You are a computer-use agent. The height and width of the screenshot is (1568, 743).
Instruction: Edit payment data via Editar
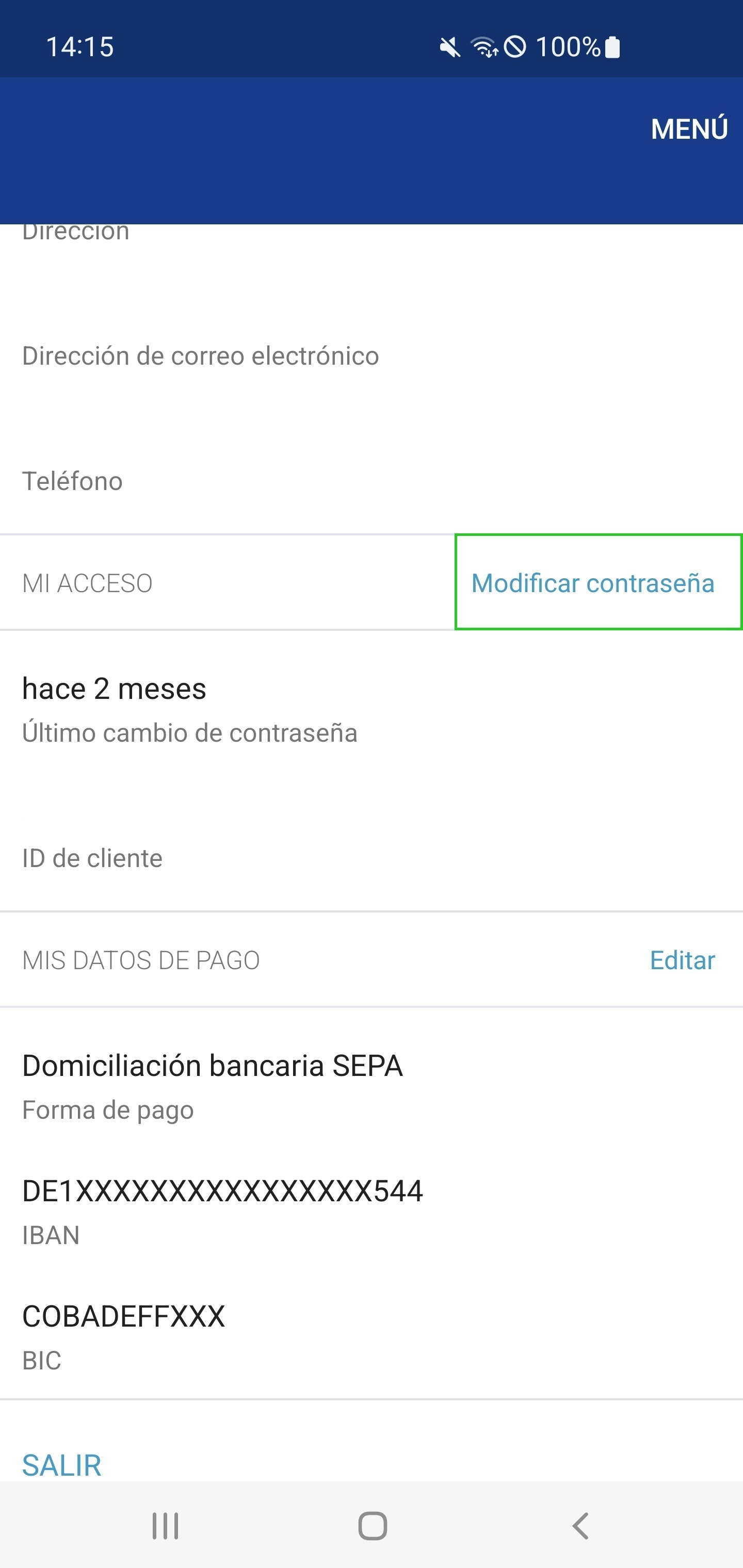(682, 960)
